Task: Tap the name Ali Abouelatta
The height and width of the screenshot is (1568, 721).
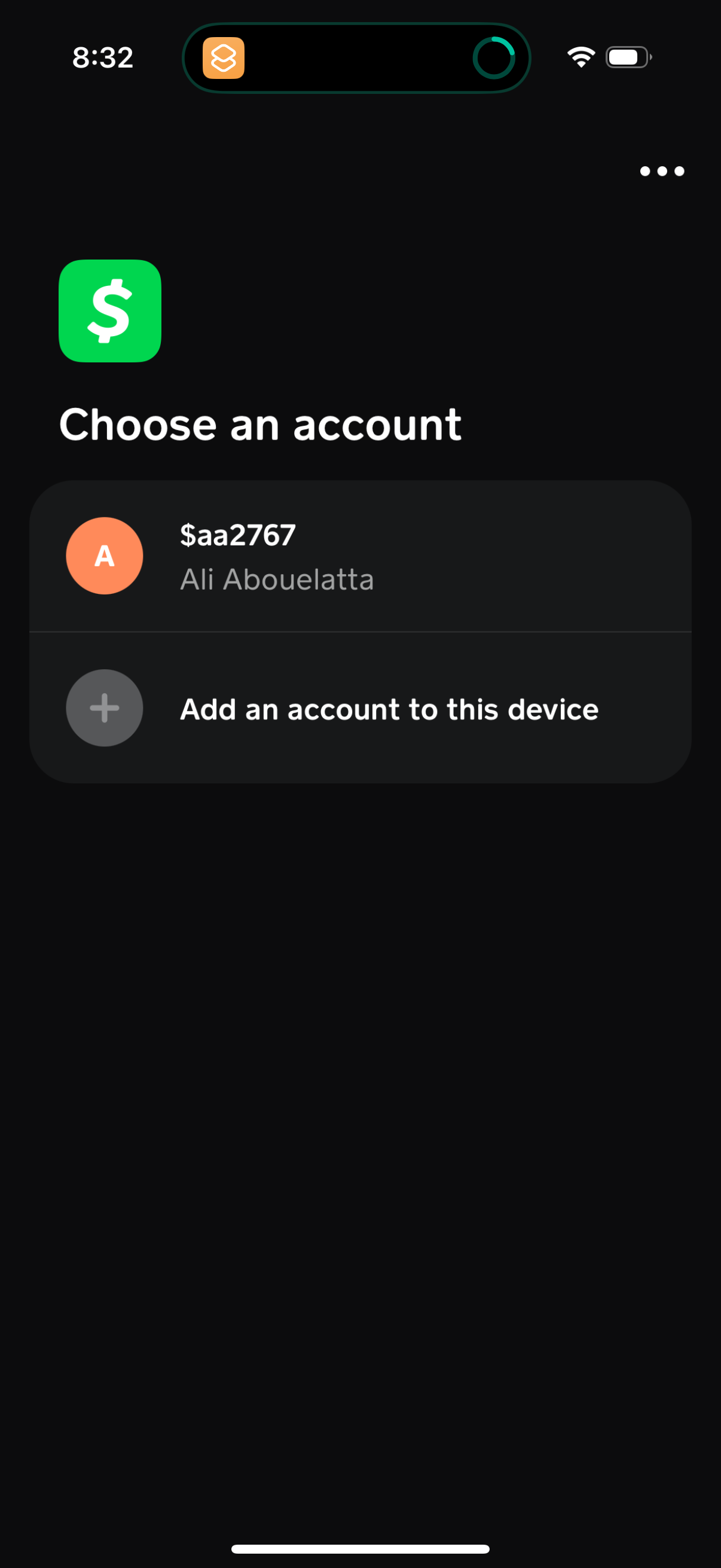Action: [277, 579]
